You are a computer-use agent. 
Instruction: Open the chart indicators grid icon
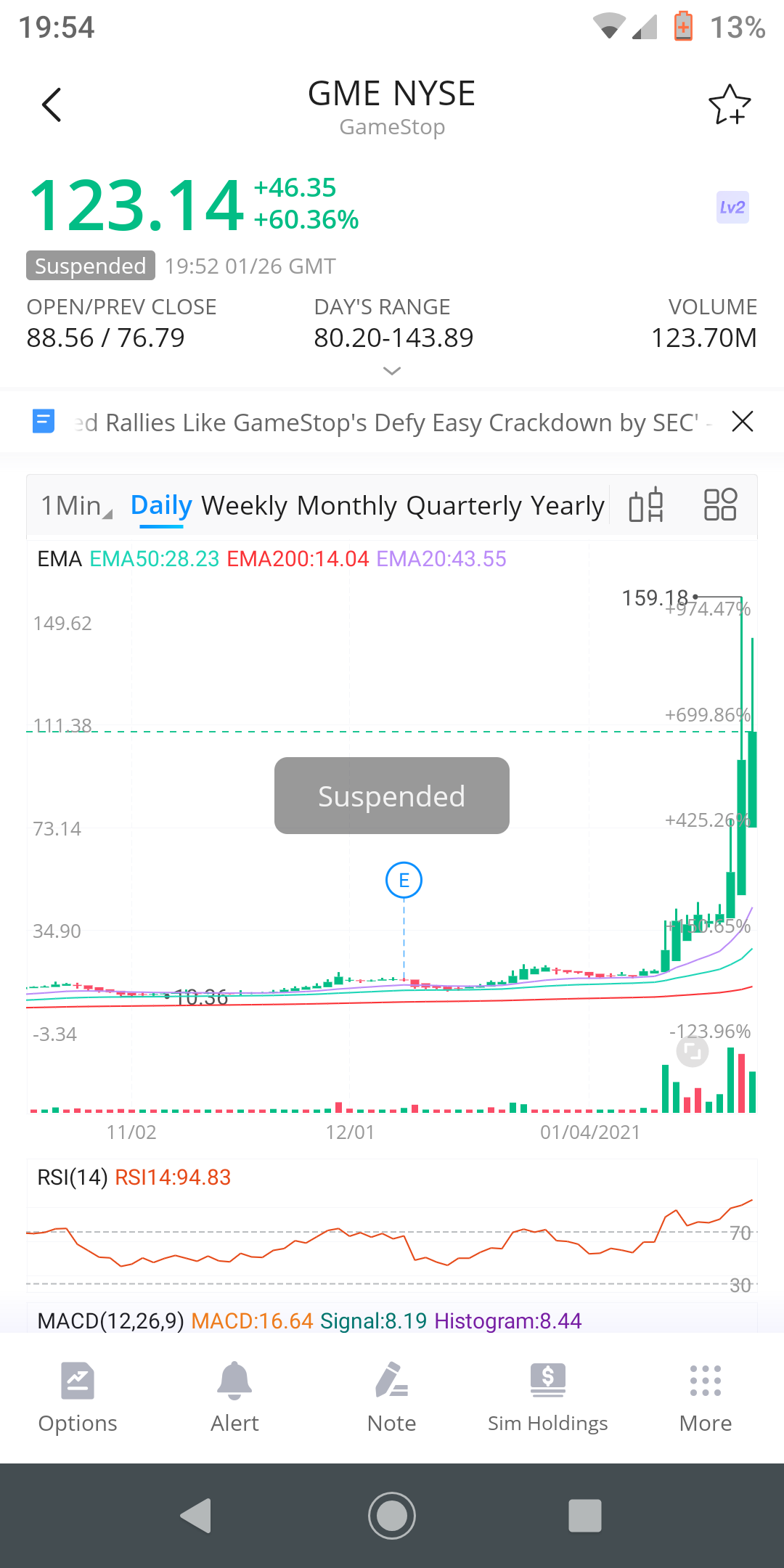[719, 505]
